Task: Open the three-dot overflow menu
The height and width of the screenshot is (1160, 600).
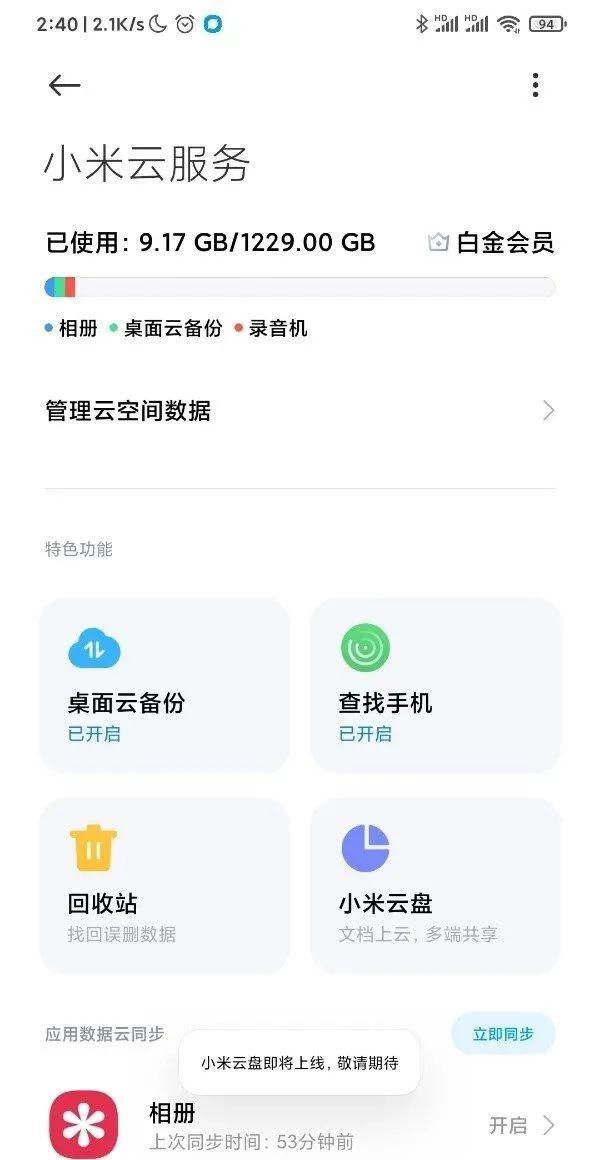Action: tap(536, 86)
